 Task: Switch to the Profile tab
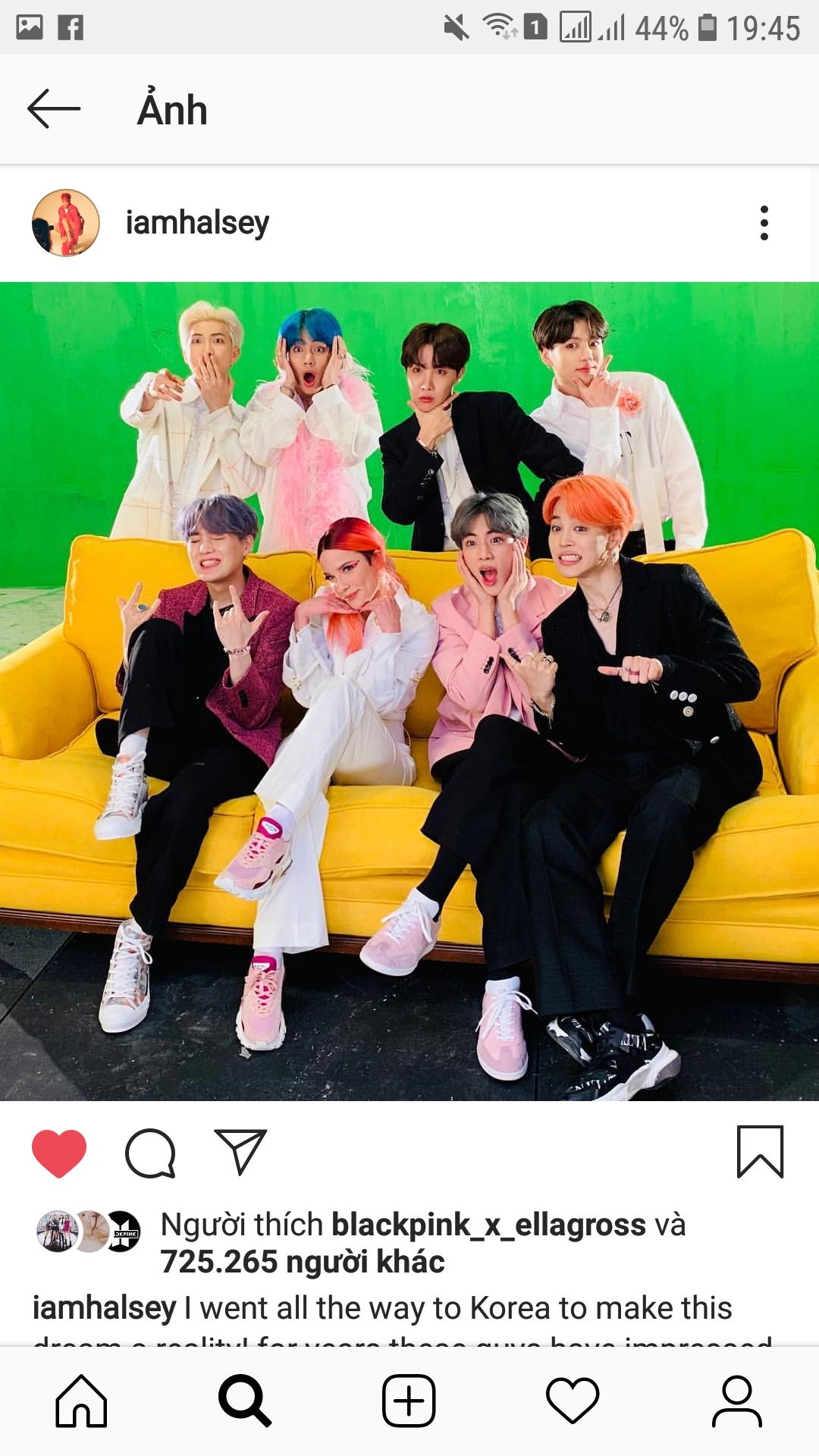click(736, 1401)
